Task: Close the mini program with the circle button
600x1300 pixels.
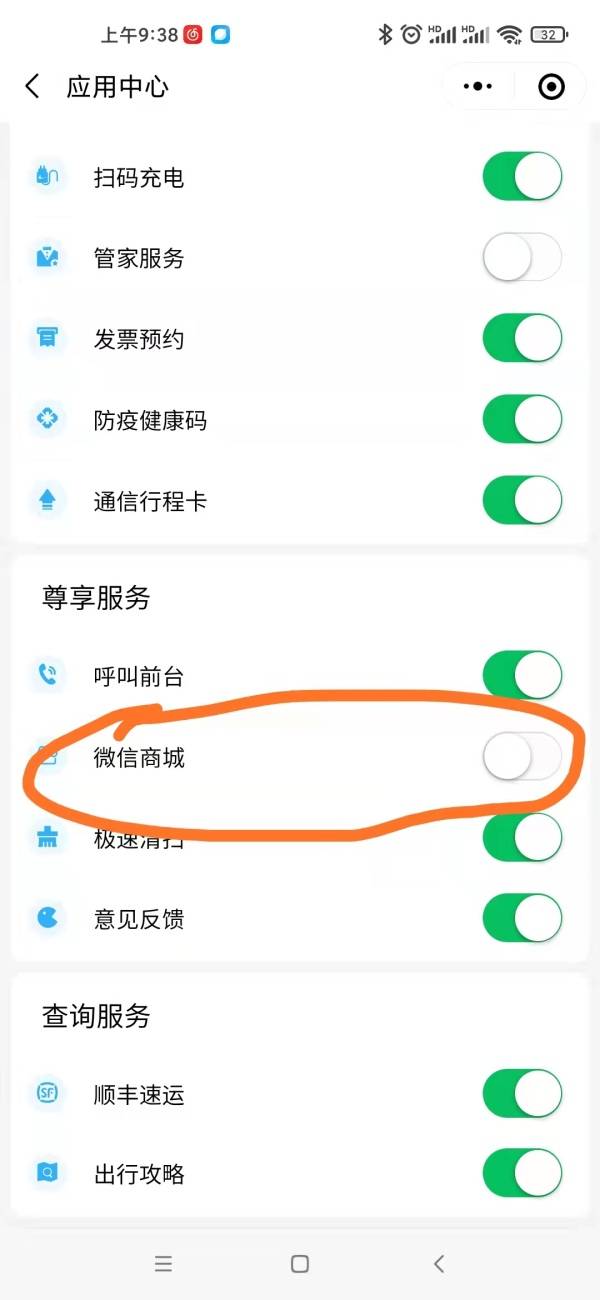Action: pyautogui.click(x=551, y=87)
